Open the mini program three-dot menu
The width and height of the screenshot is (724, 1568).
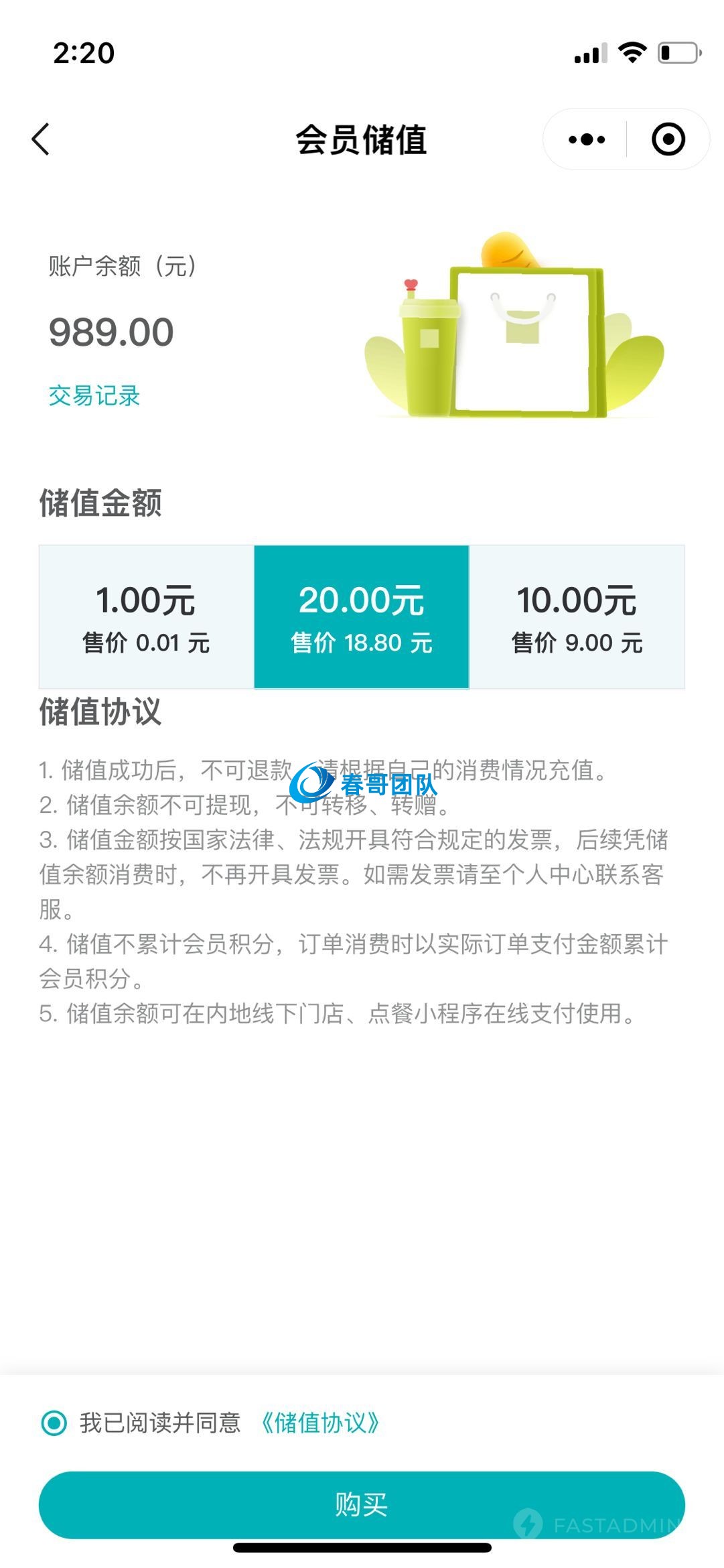tap(586, 139)
